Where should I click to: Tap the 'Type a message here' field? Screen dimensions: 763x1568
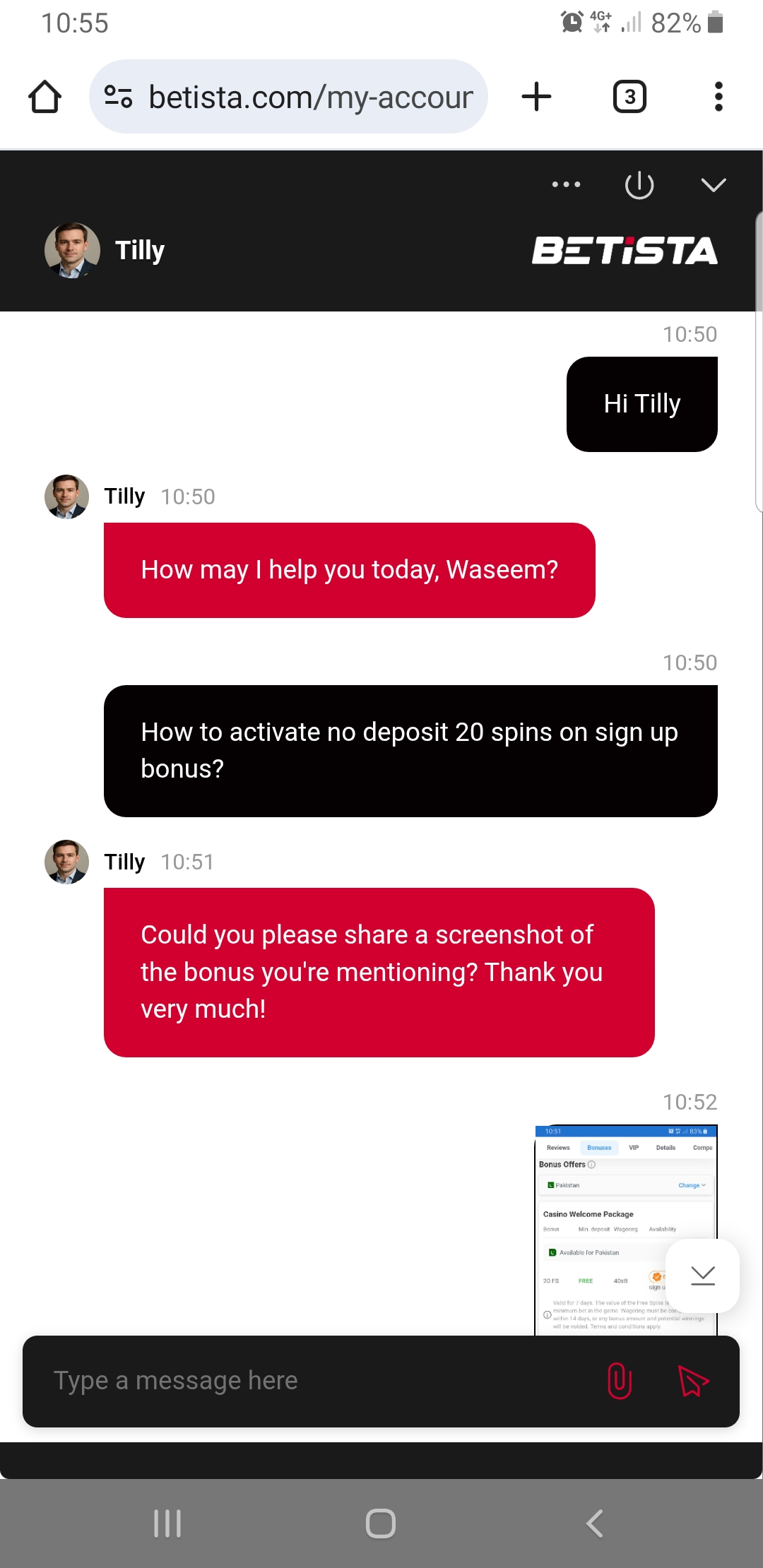(311, 1381)
